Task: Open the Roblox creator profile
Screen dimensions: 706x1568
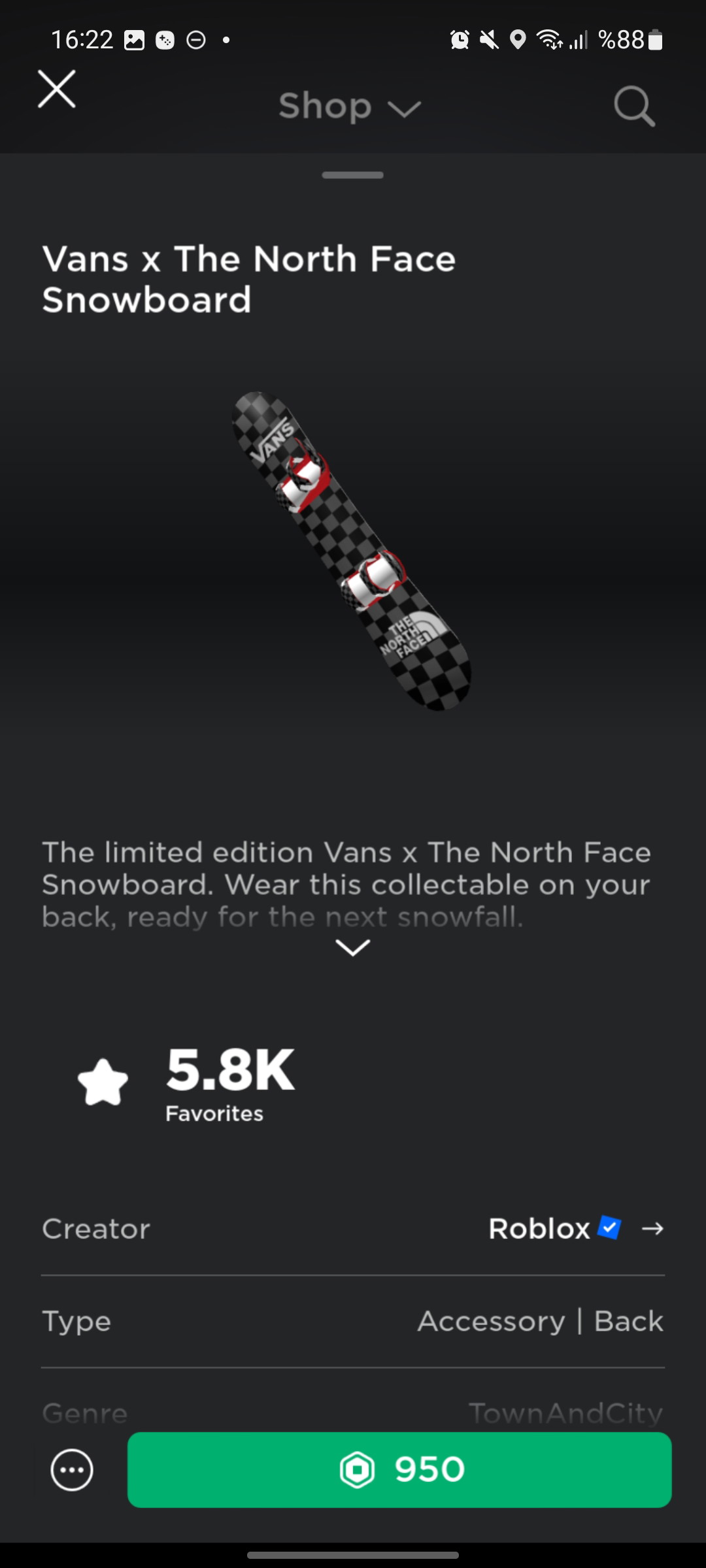Action: click(575, 1229)
